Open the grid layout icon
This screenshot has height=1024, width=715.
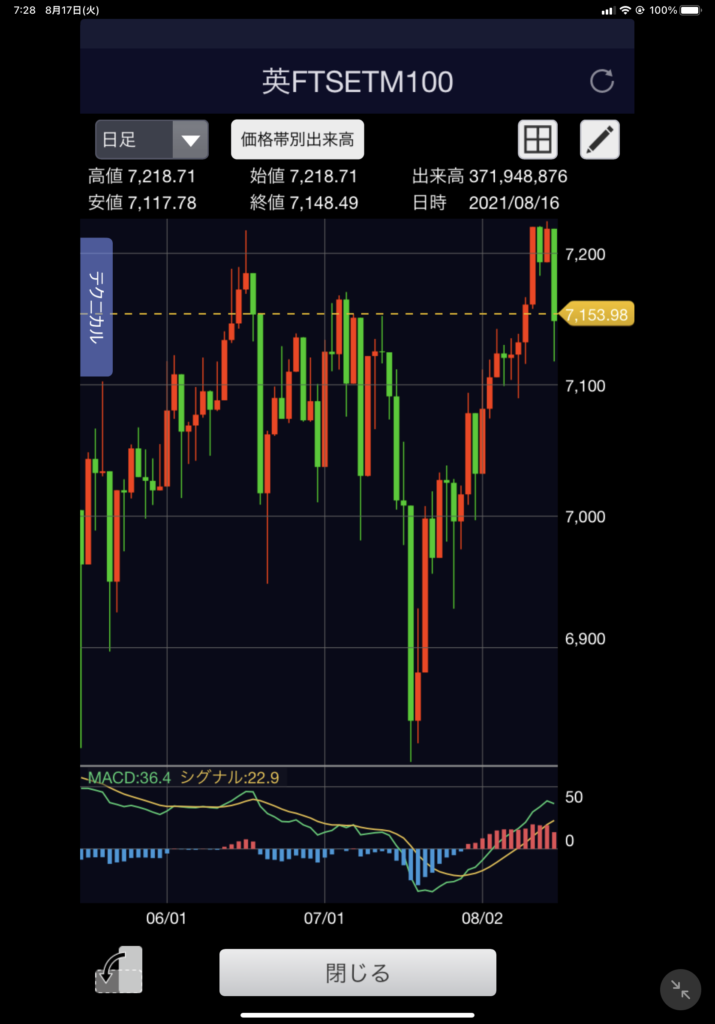pos(537,140)
